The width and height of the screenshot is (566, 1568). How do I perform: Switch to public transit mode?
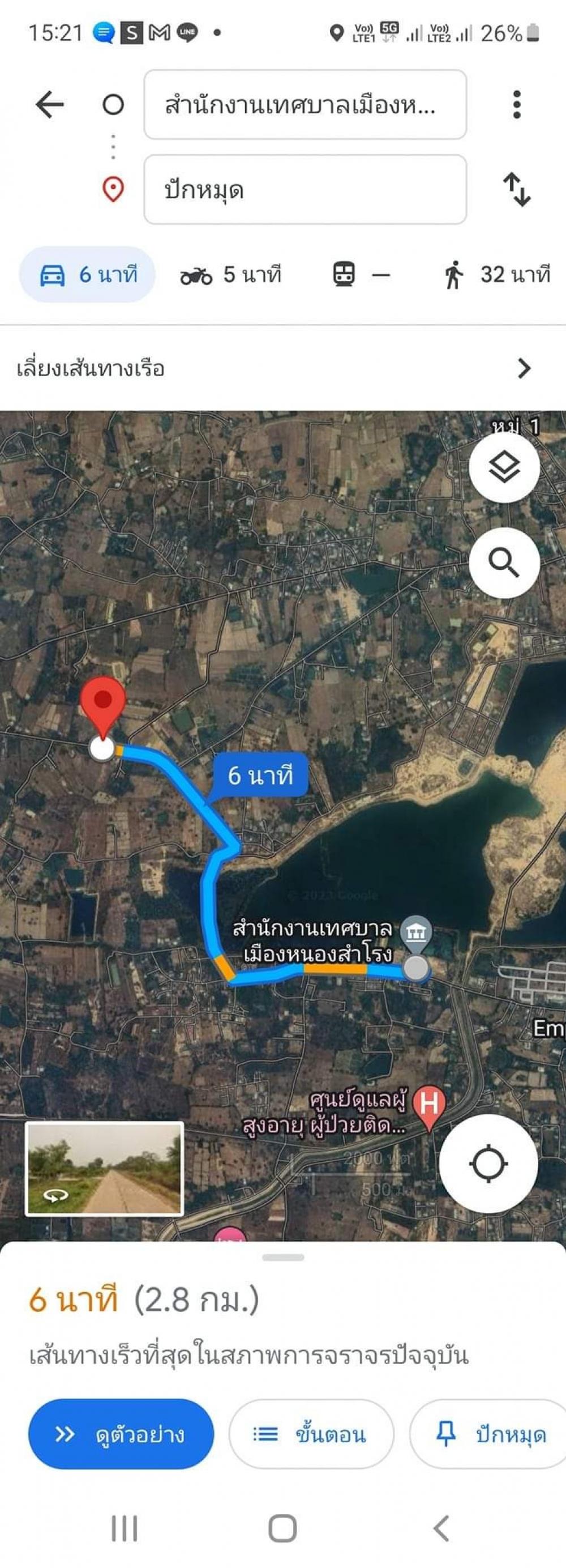[361, 275]
